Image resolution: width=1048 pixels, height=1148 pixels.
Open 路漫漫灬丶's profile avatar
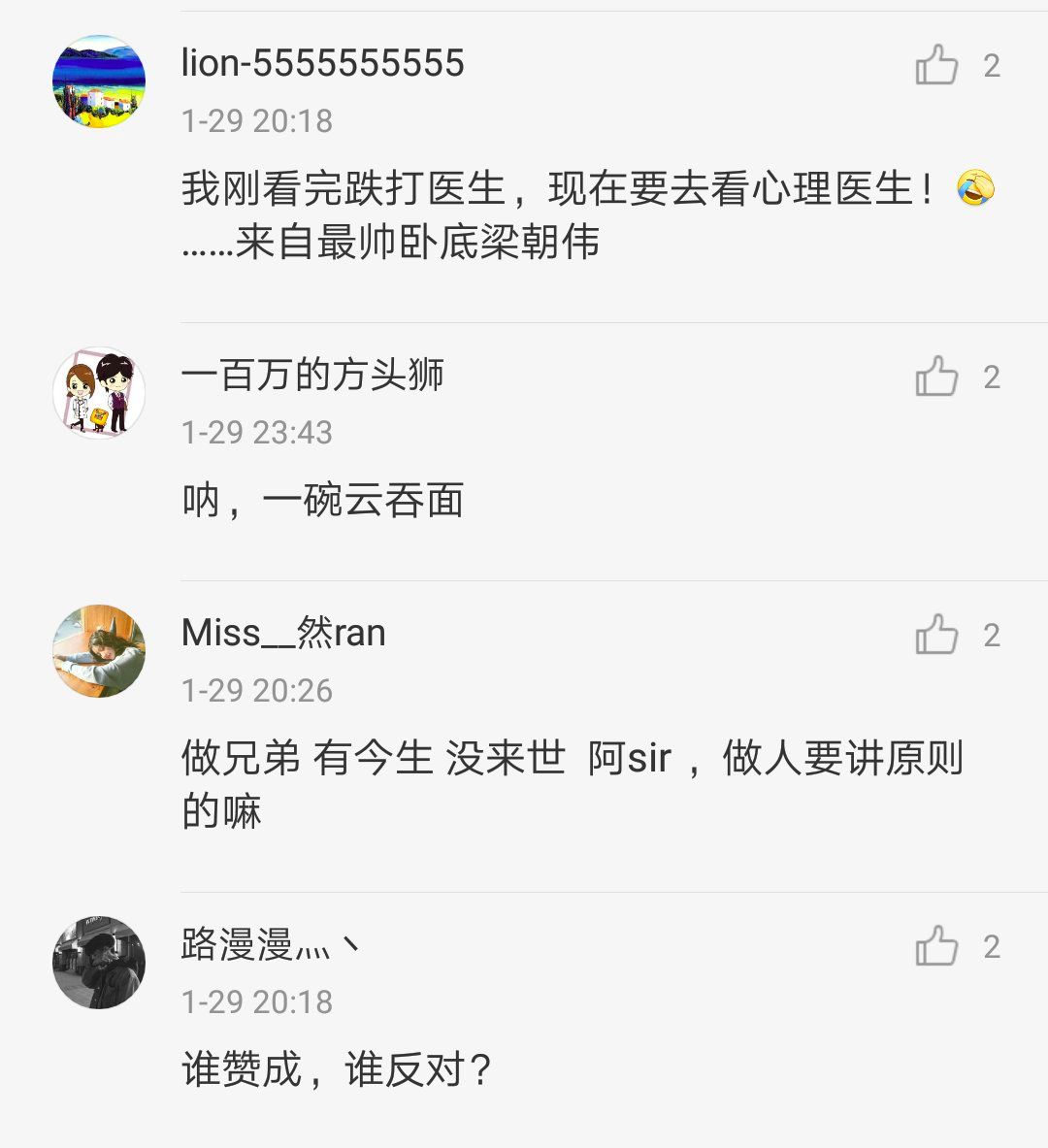coord(99,963)
